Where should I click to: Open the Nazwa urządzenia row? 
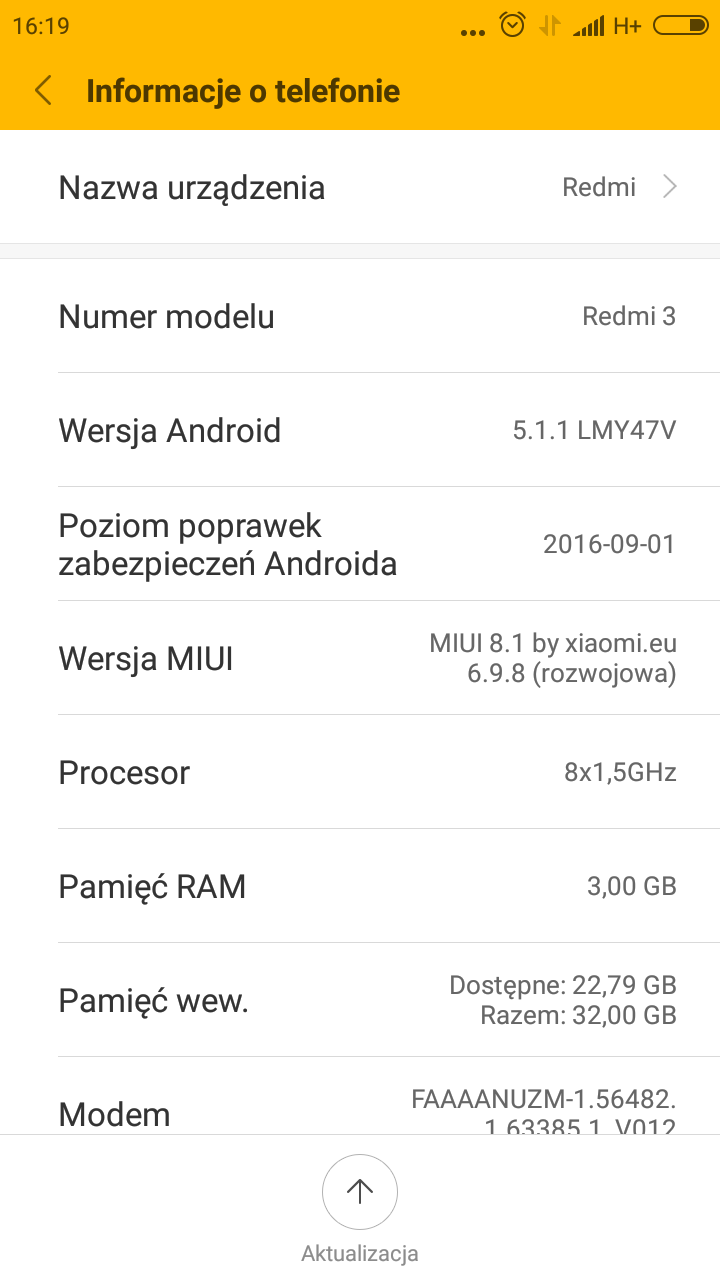(x=360, y=187)
